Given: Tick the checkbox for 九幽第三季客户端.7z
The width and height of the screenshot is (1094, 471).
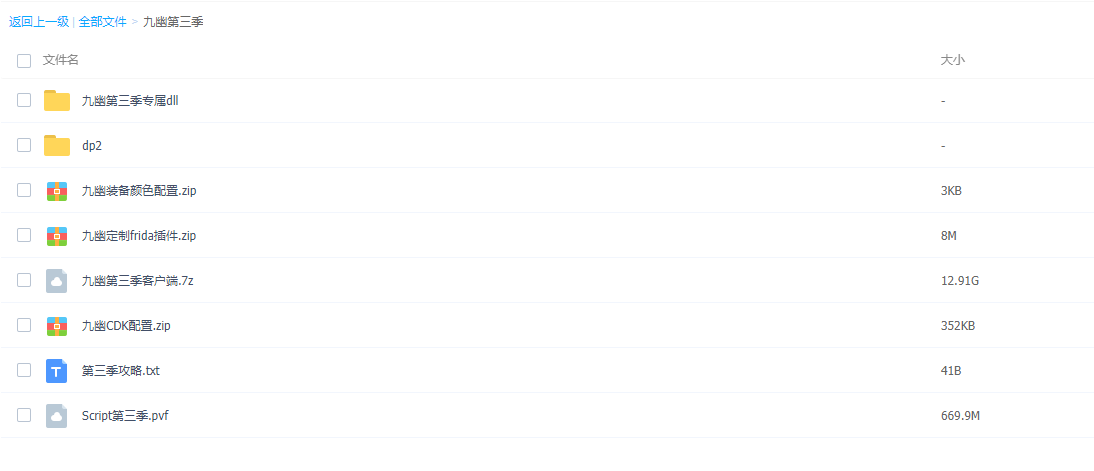Looking at the screenshot, I should point(24,280).
